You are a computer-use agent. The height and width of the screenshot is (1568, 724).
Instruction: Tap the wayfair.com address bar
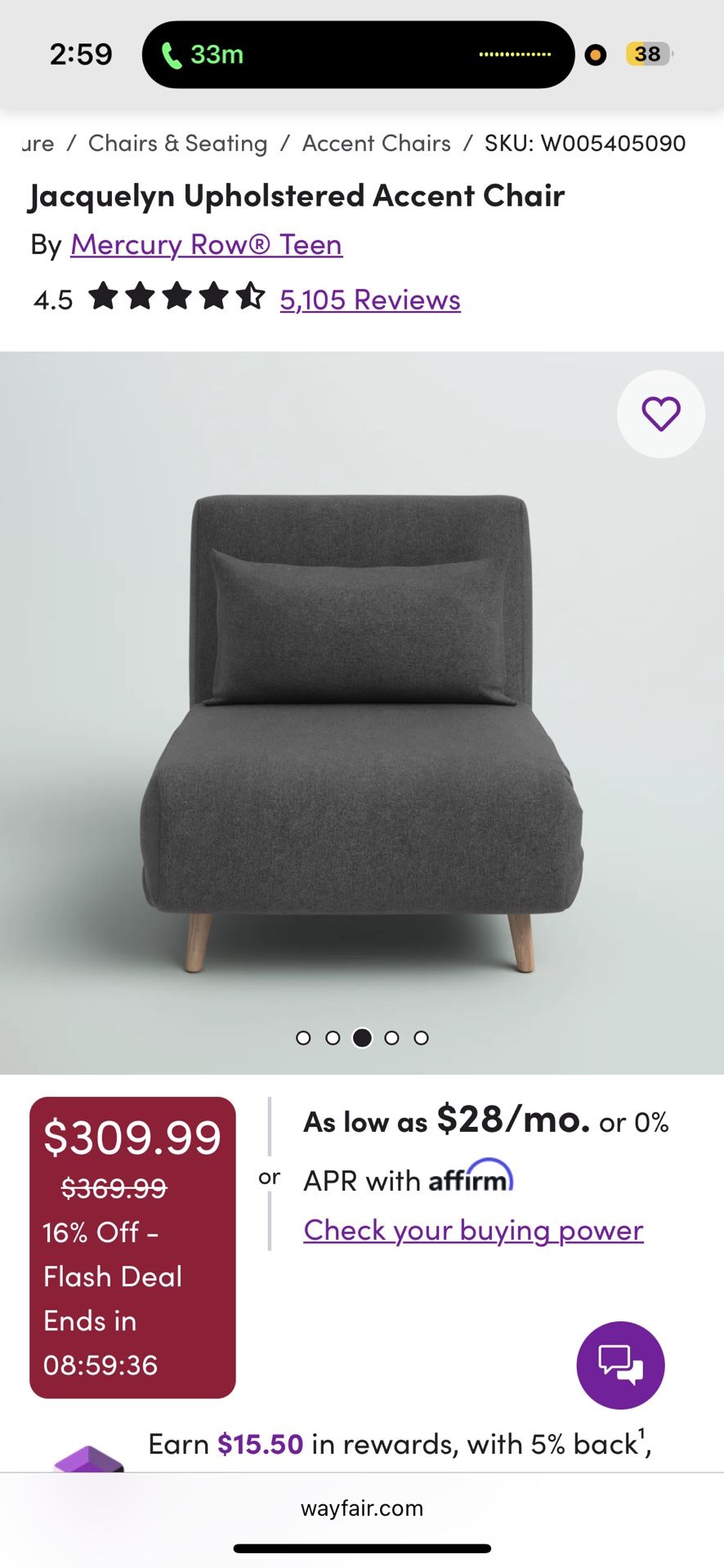(x=361, y=1508)
